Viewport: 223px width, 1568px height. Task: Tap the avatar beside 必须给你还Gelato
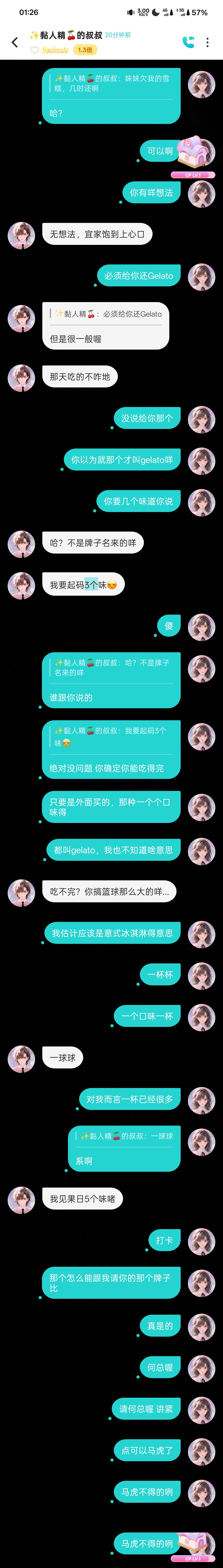click(201, 276)
